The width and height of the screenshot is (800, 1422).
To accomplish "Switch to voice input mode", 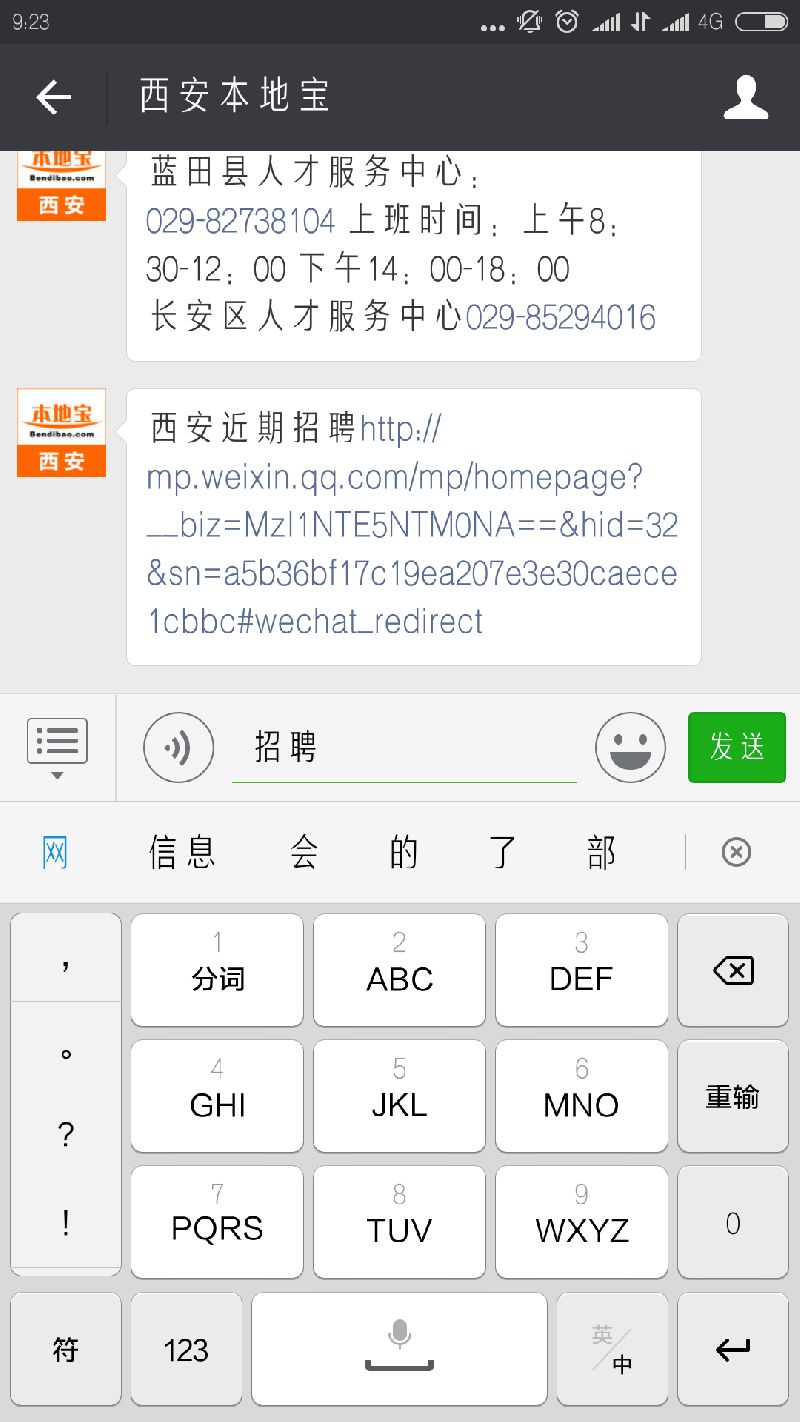I will click(x=179, y=747).
